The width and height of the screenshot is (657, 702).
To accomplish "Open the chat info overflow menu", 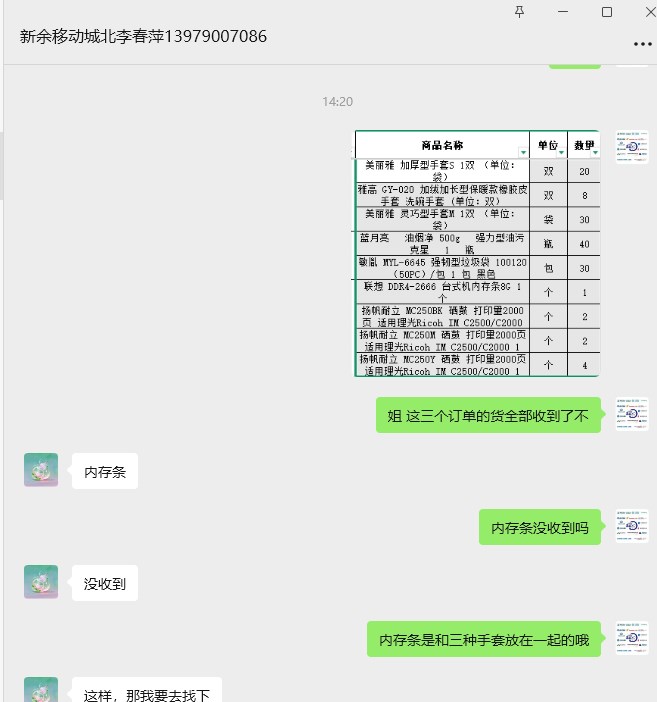I will [642, 44].
